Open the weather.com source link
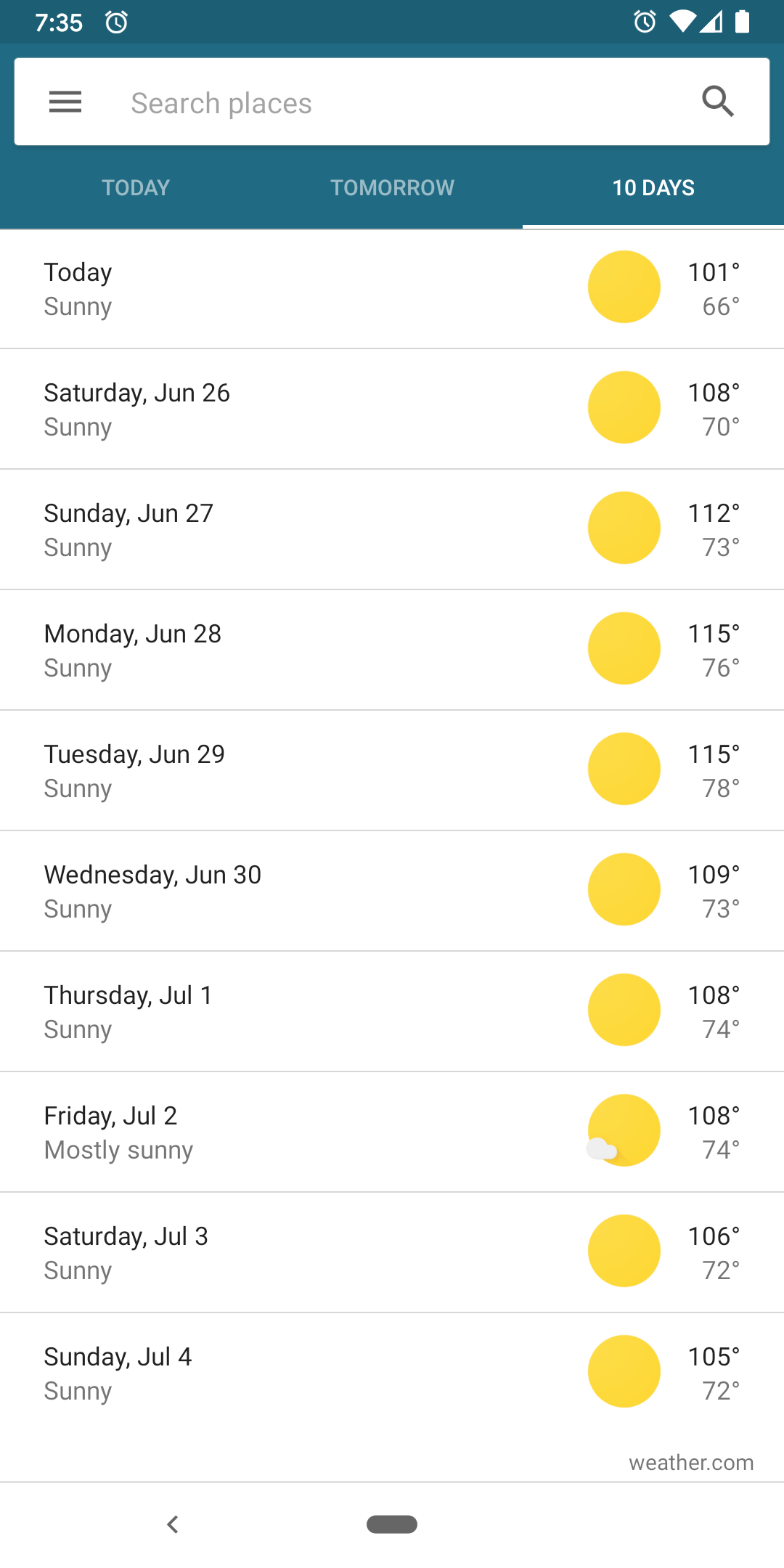Image resolution: width=784 pixels, height=1568 pixels. pyautogui.click(x=691, y=1463)
